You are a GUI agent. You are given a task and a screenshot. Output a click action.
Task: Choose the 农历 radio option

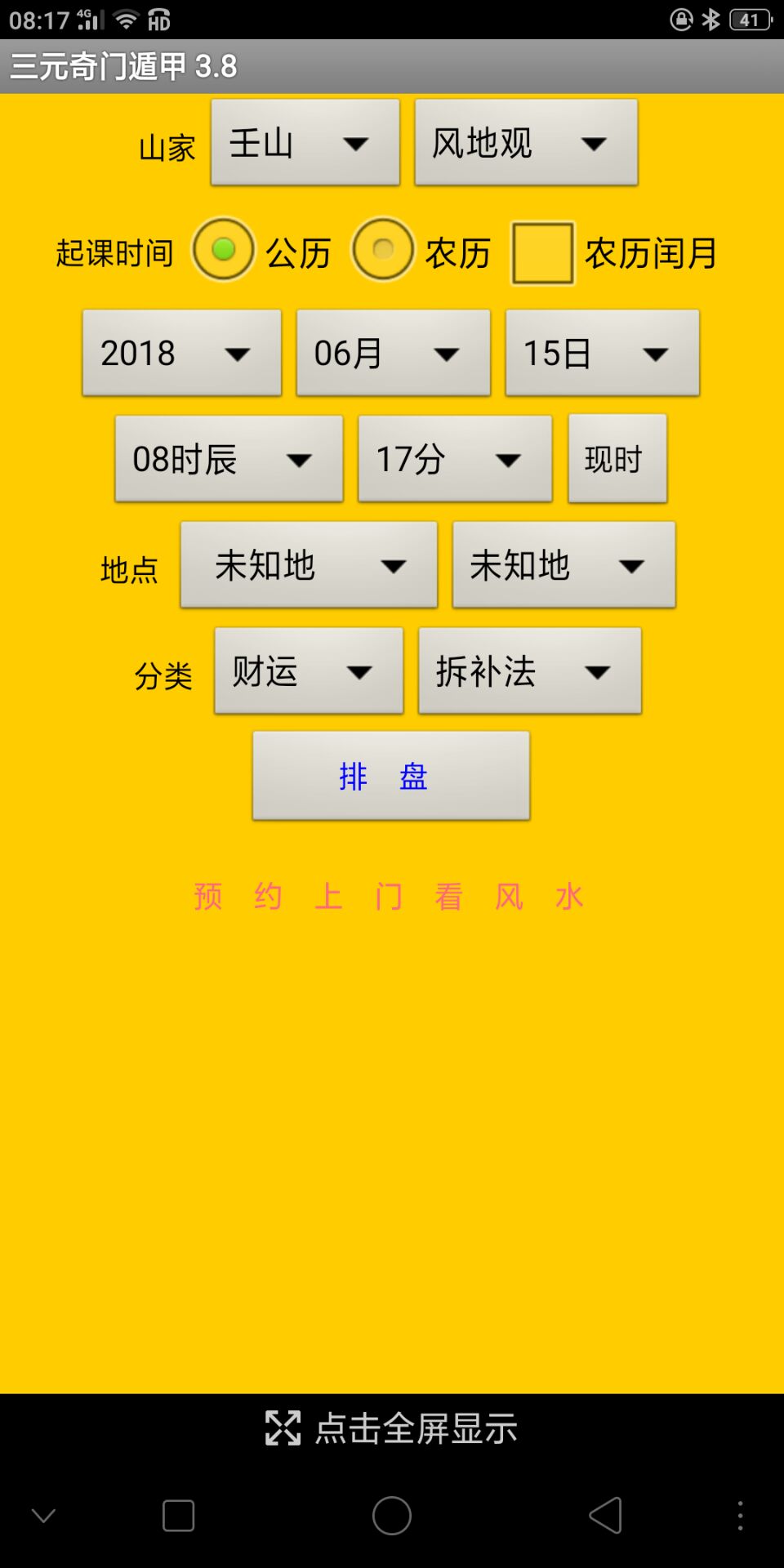(x=383, y=250)
